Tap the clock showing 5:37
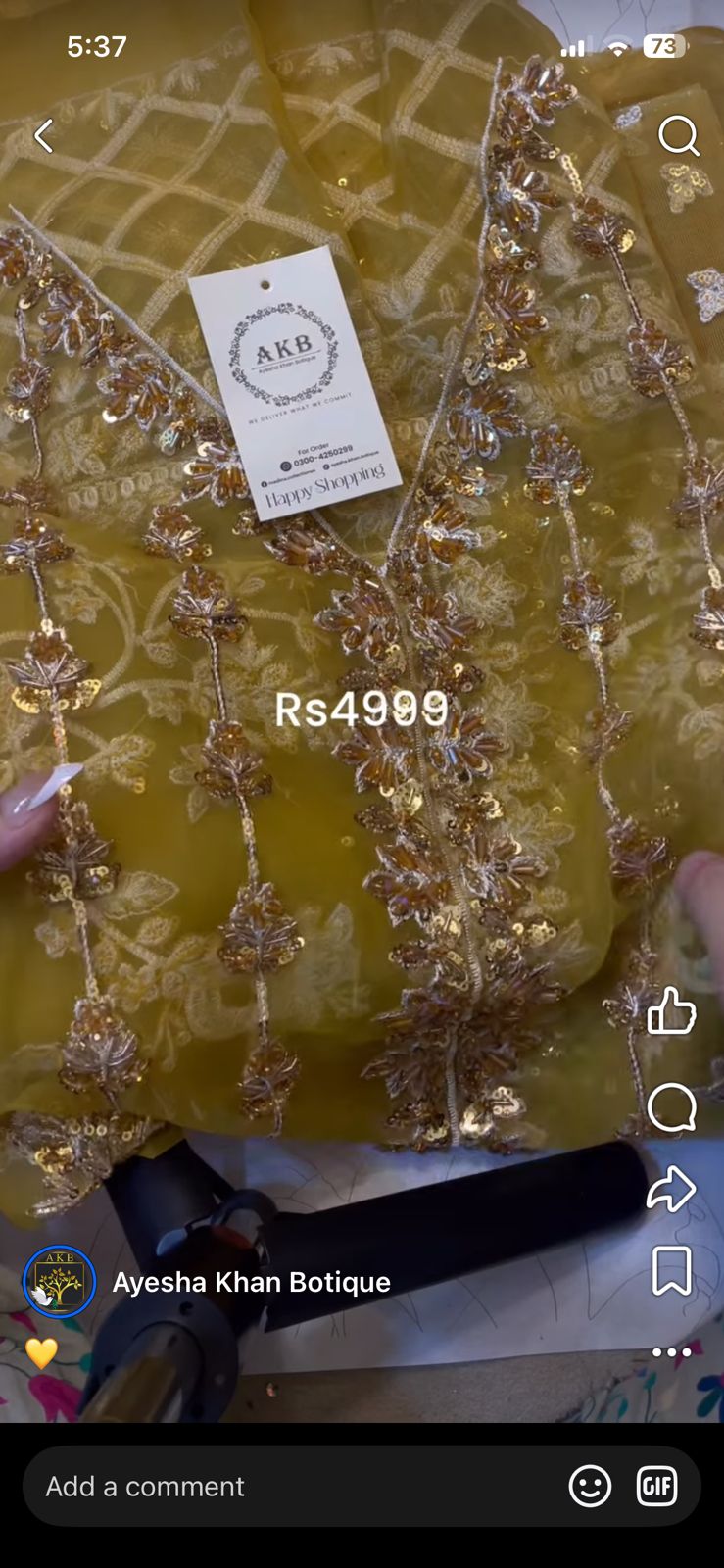This screenshot has height=1568, width=724. pos(96,45)
